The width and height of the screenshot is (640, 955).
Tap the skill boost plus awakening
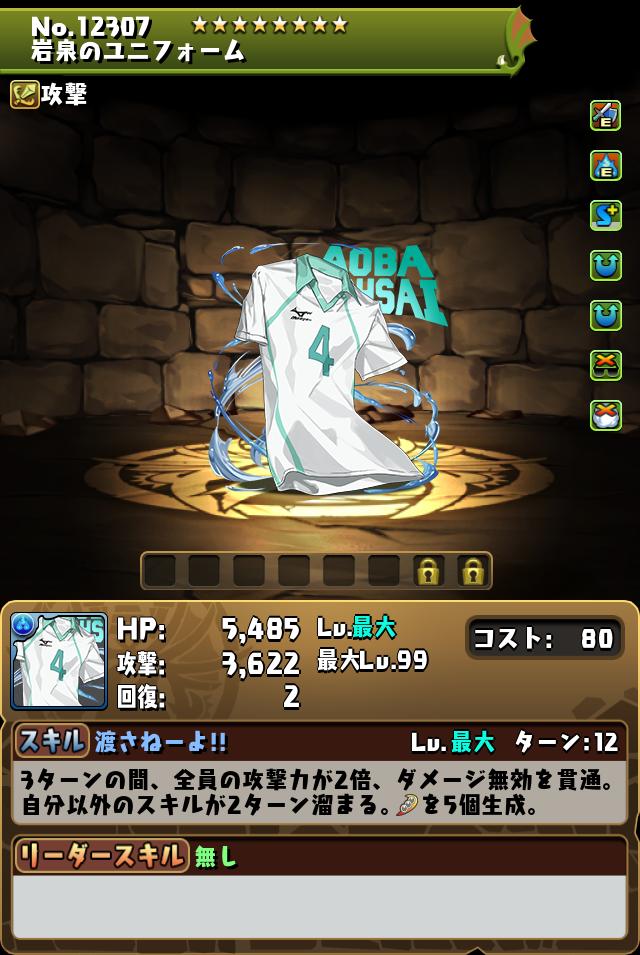tap(605, 215)
